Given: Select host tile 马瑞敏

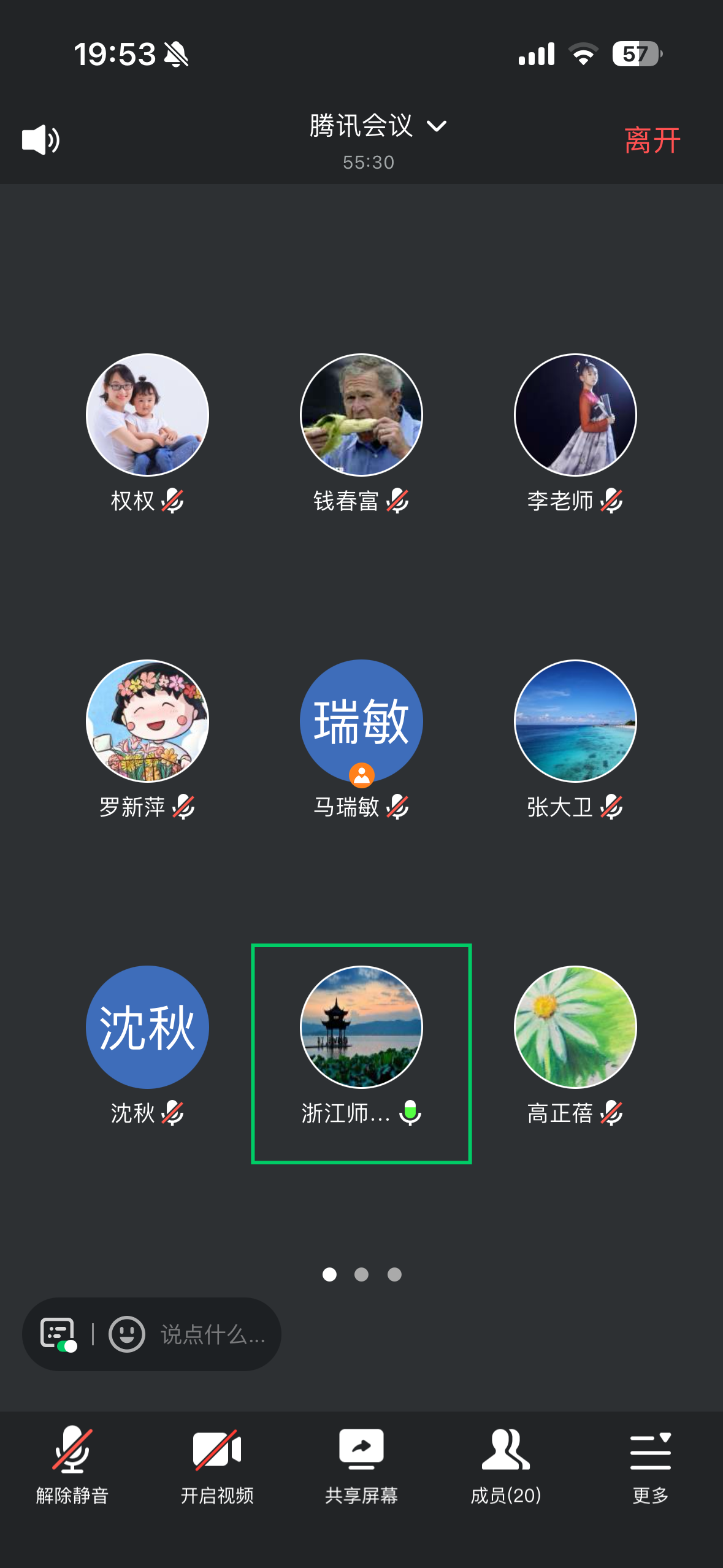Looking at the screenshot, I should pyautogui.click(x=361, y=721).
